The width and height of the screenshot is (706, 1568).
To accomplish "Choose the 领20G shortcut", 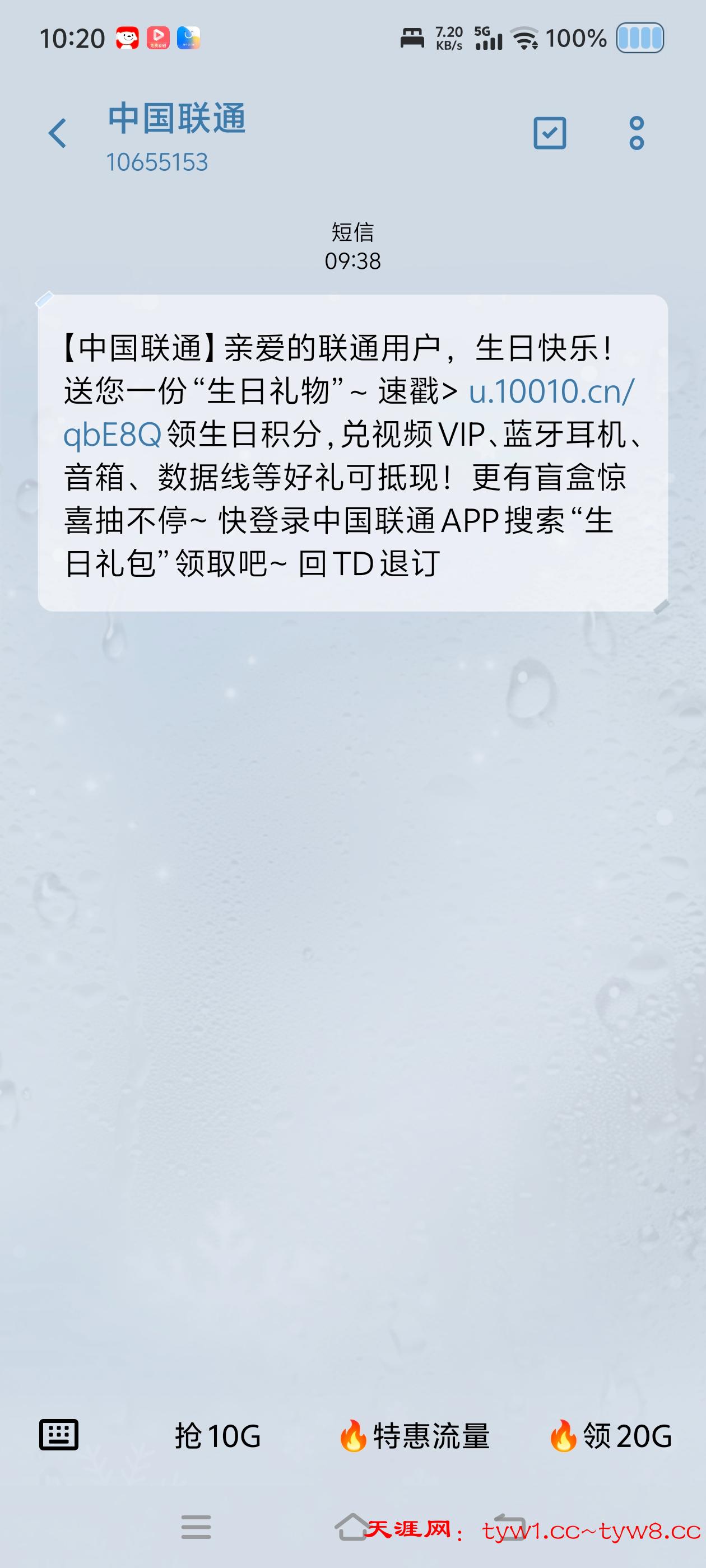I will (610, 1436).
